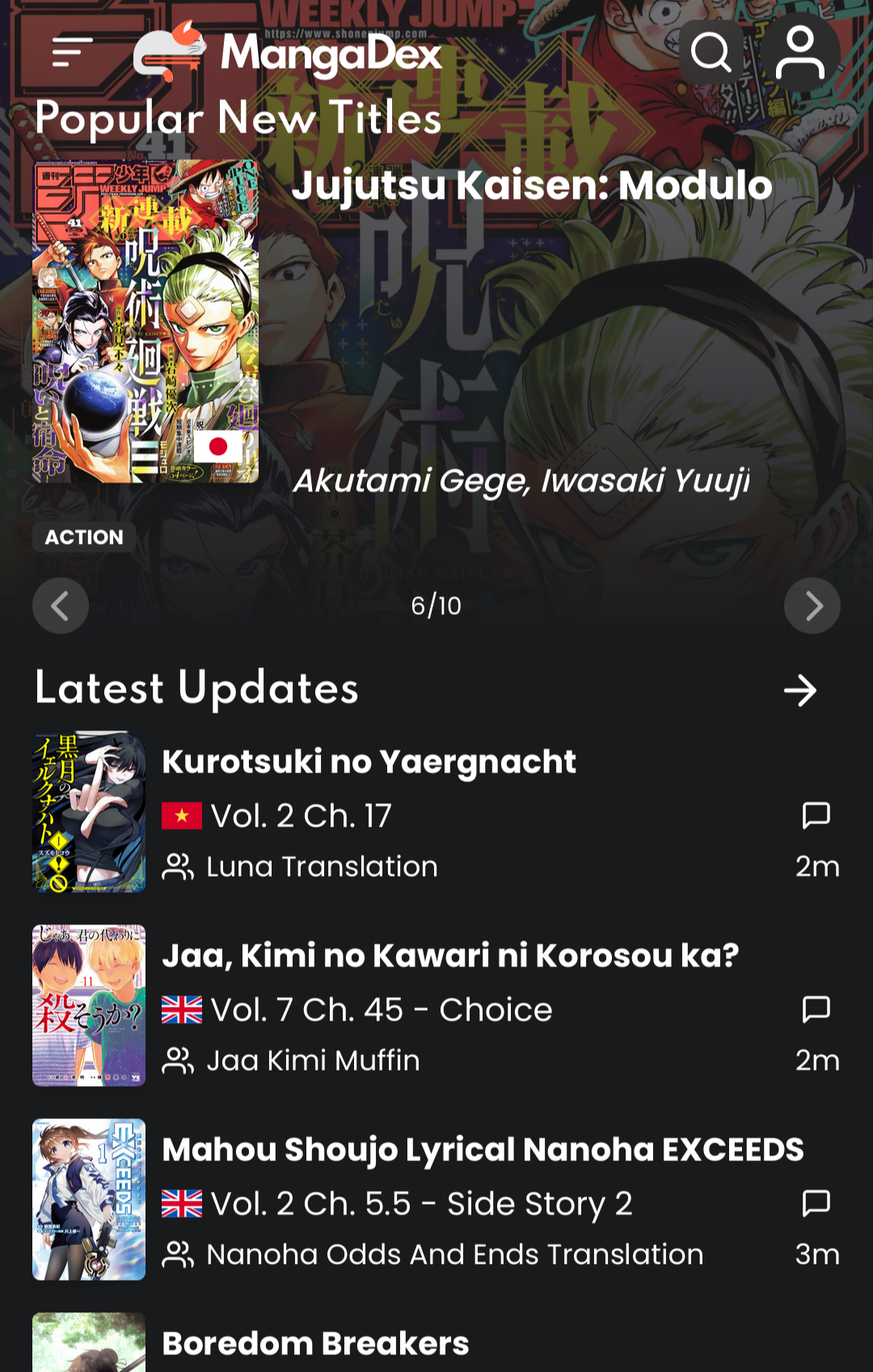Go to the previous popular title
Image resolution: width=873 pixels, height=1372 pixels.
[x=61, y=606]
